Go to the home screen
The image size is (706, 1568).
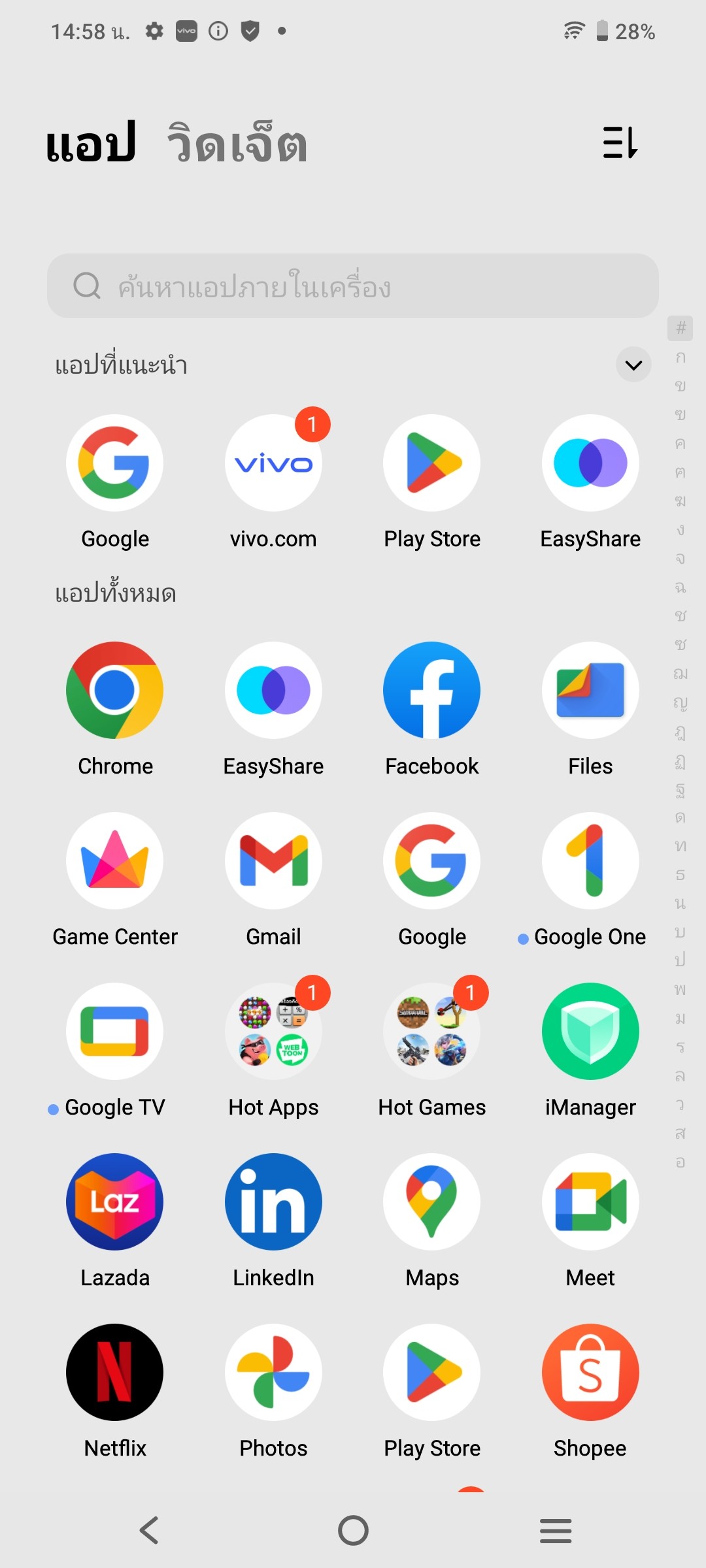(353, 1530)
